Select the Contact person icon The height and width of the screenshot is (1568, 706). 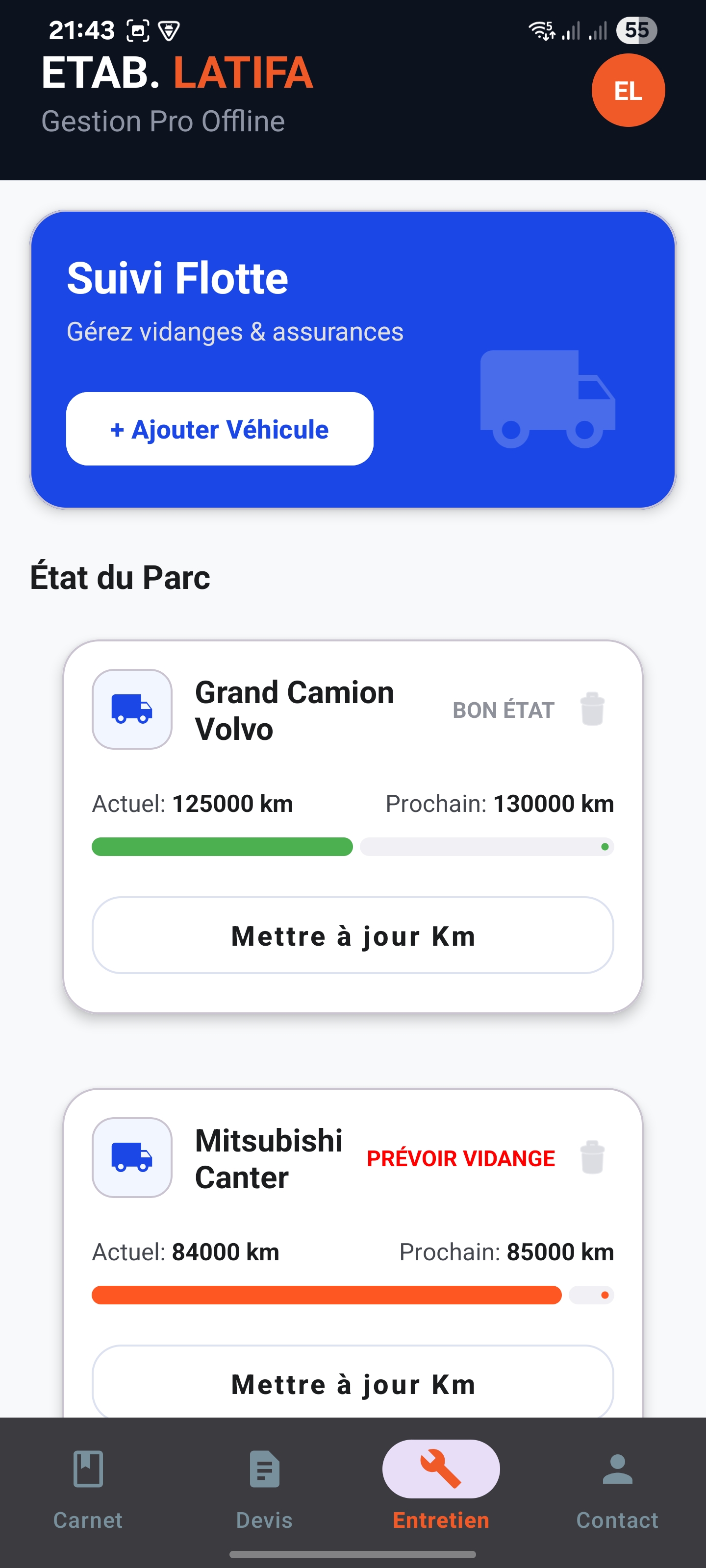618,1469
